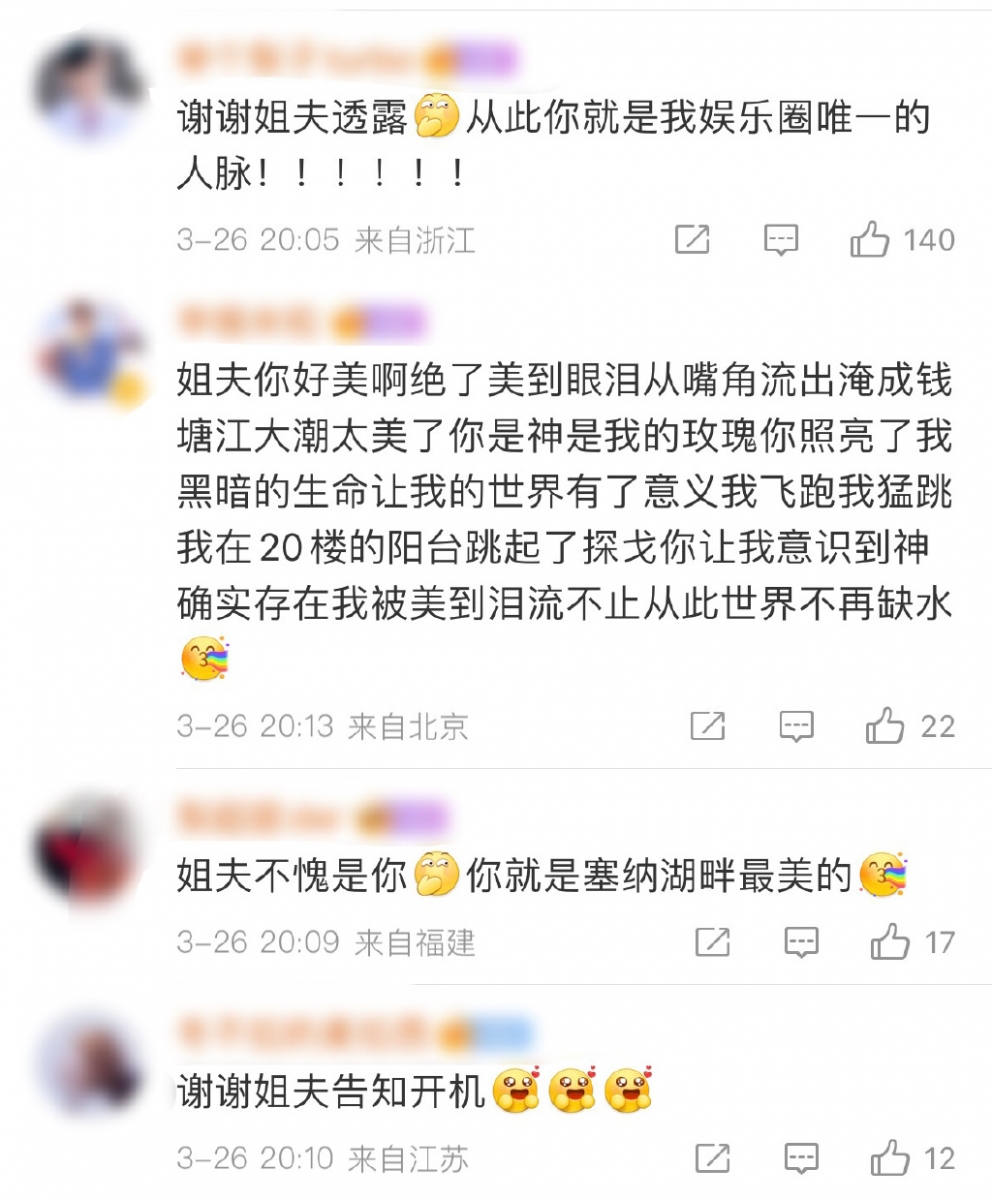This screenshot has width=992, height=1200.
Task: Like the comment posted from 江苏
Action: 889,1159
